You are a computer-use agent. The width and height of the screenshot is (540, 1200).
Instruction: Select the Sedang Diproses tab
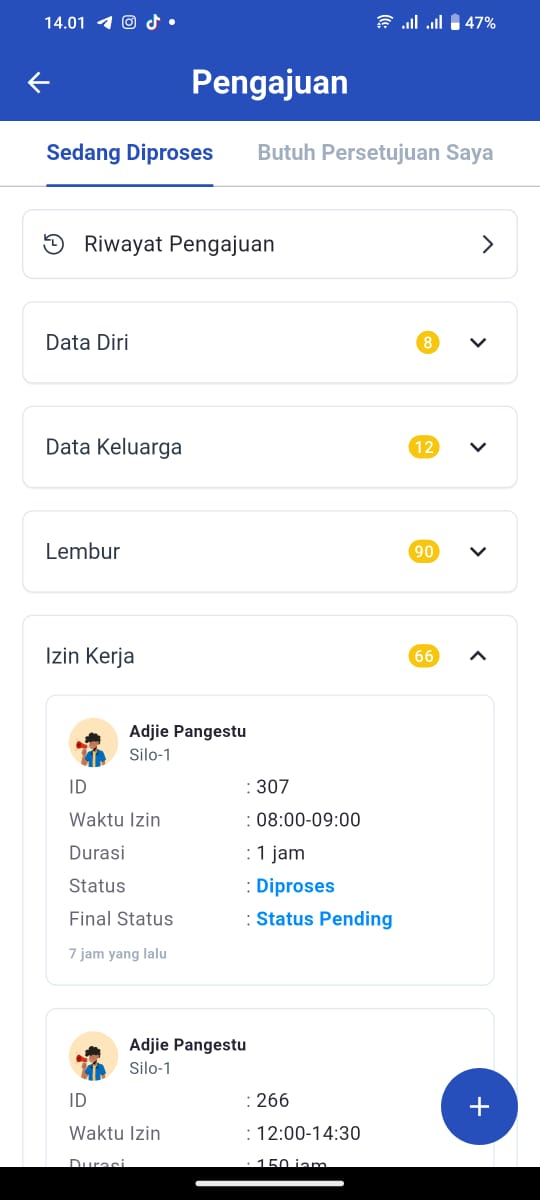click(130, 153)
